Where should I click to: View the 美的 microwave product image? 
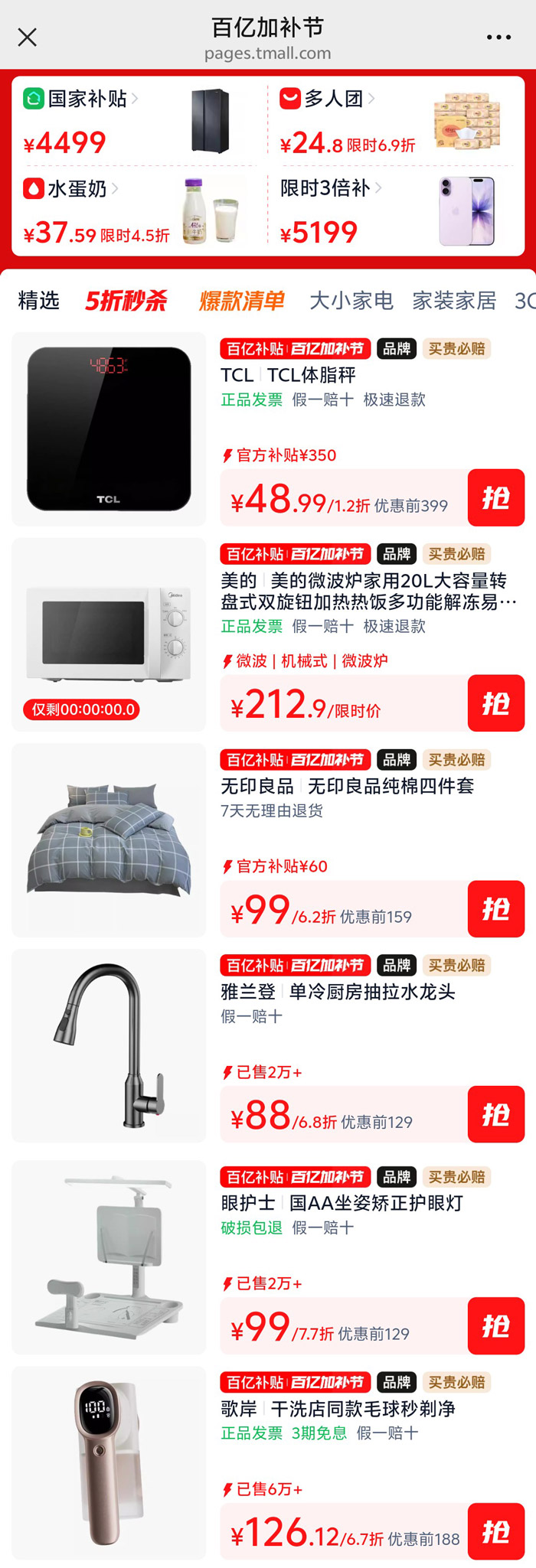(109, 634)
